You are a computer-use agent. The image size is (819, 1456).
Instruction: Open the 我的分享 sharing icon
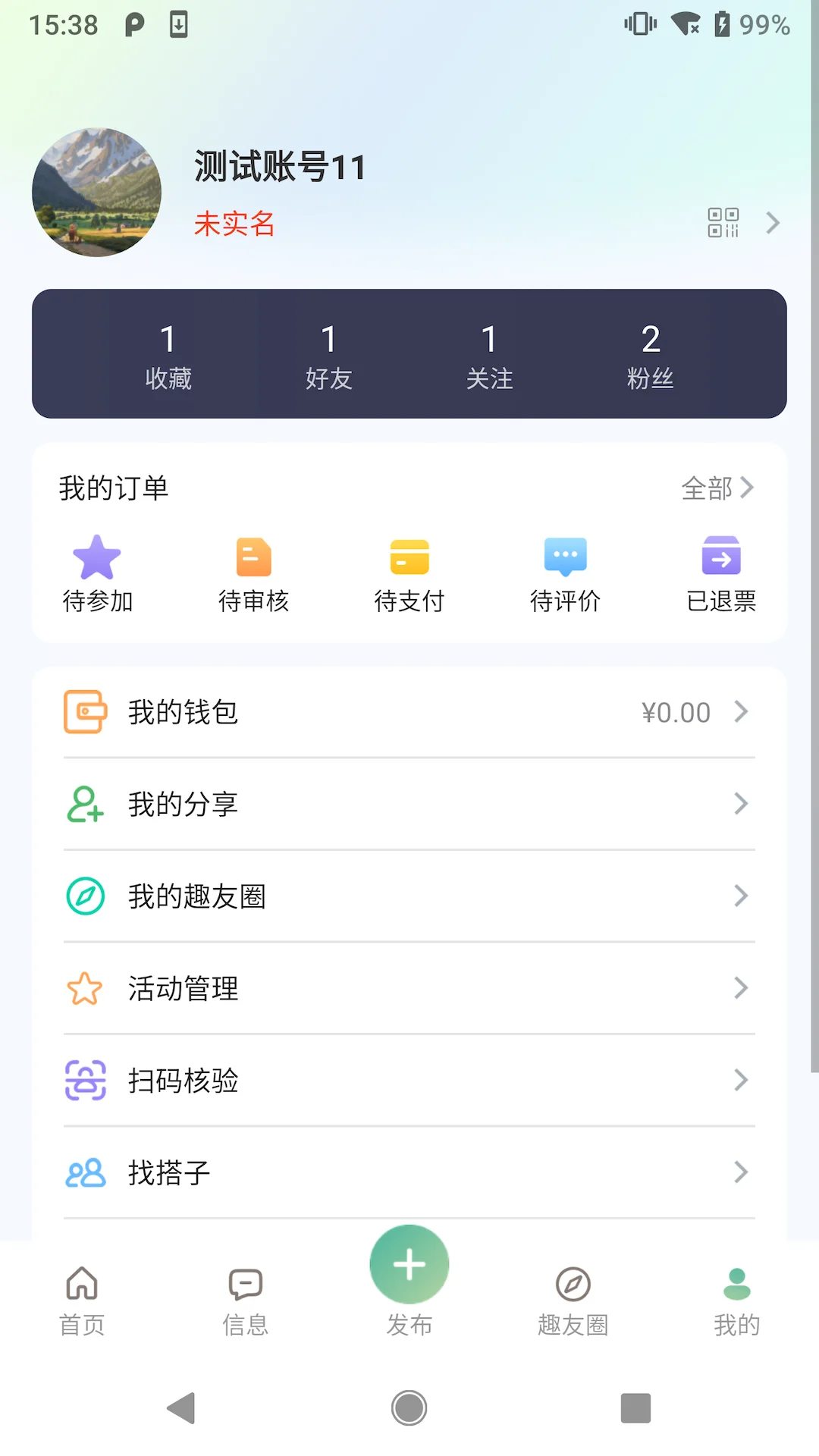click(86, 804)
